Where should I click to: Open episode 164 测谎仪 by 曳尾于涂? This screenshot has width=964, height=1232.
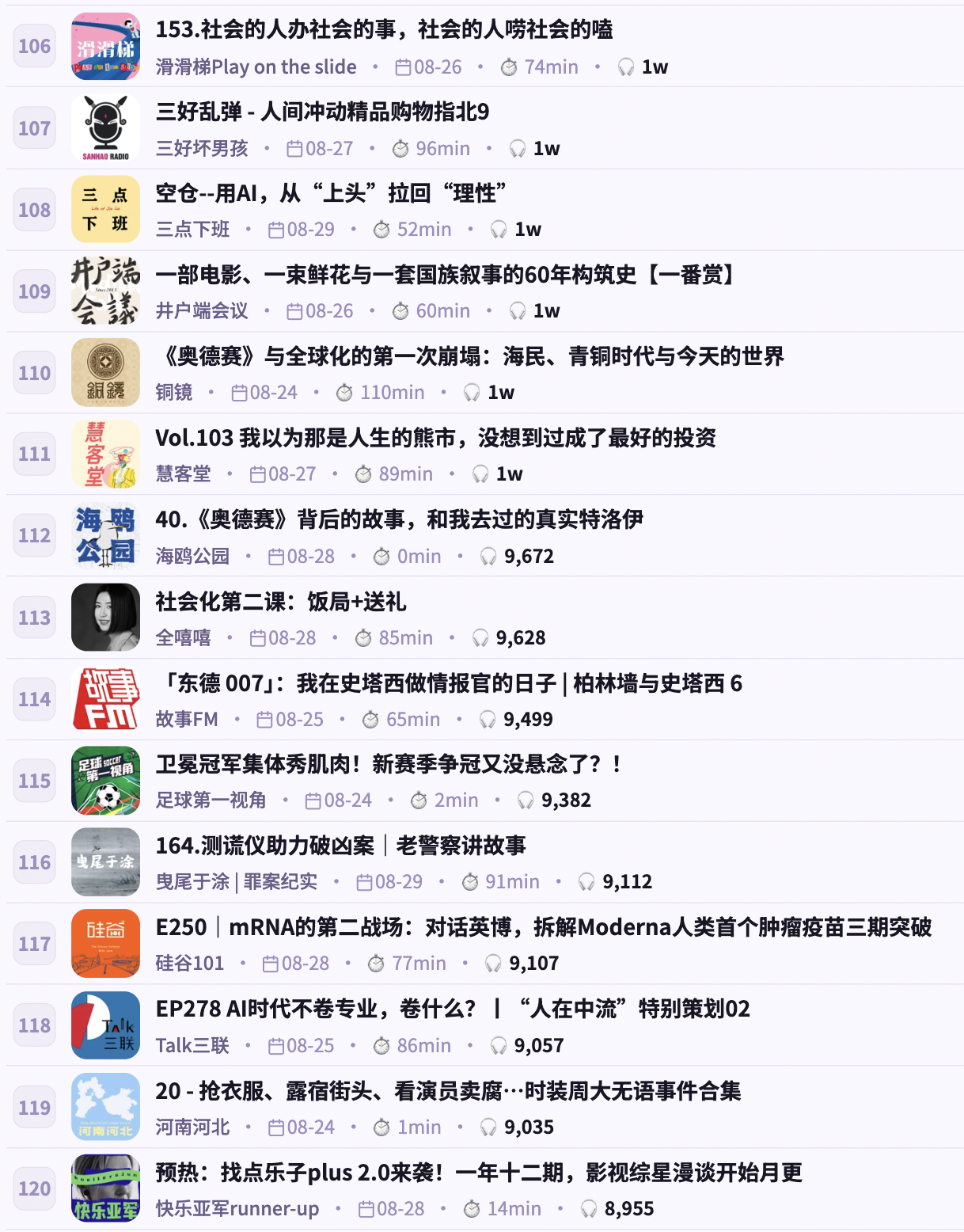[340, 846]
